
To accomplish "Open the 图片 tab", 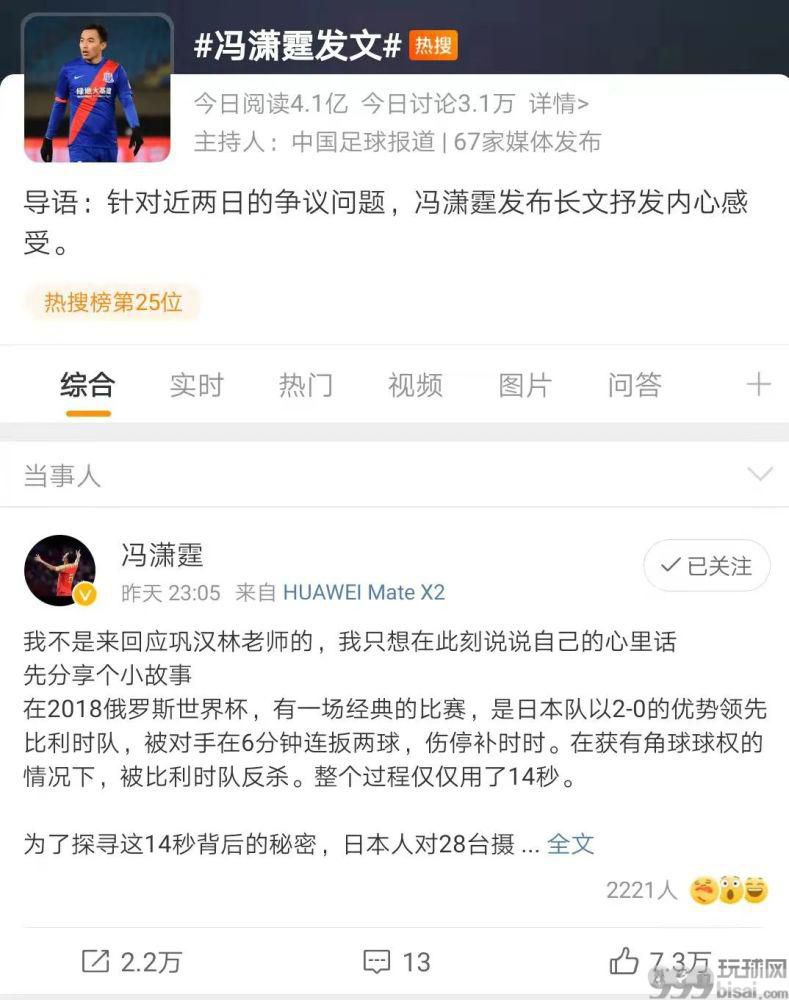I will [525, 385].
